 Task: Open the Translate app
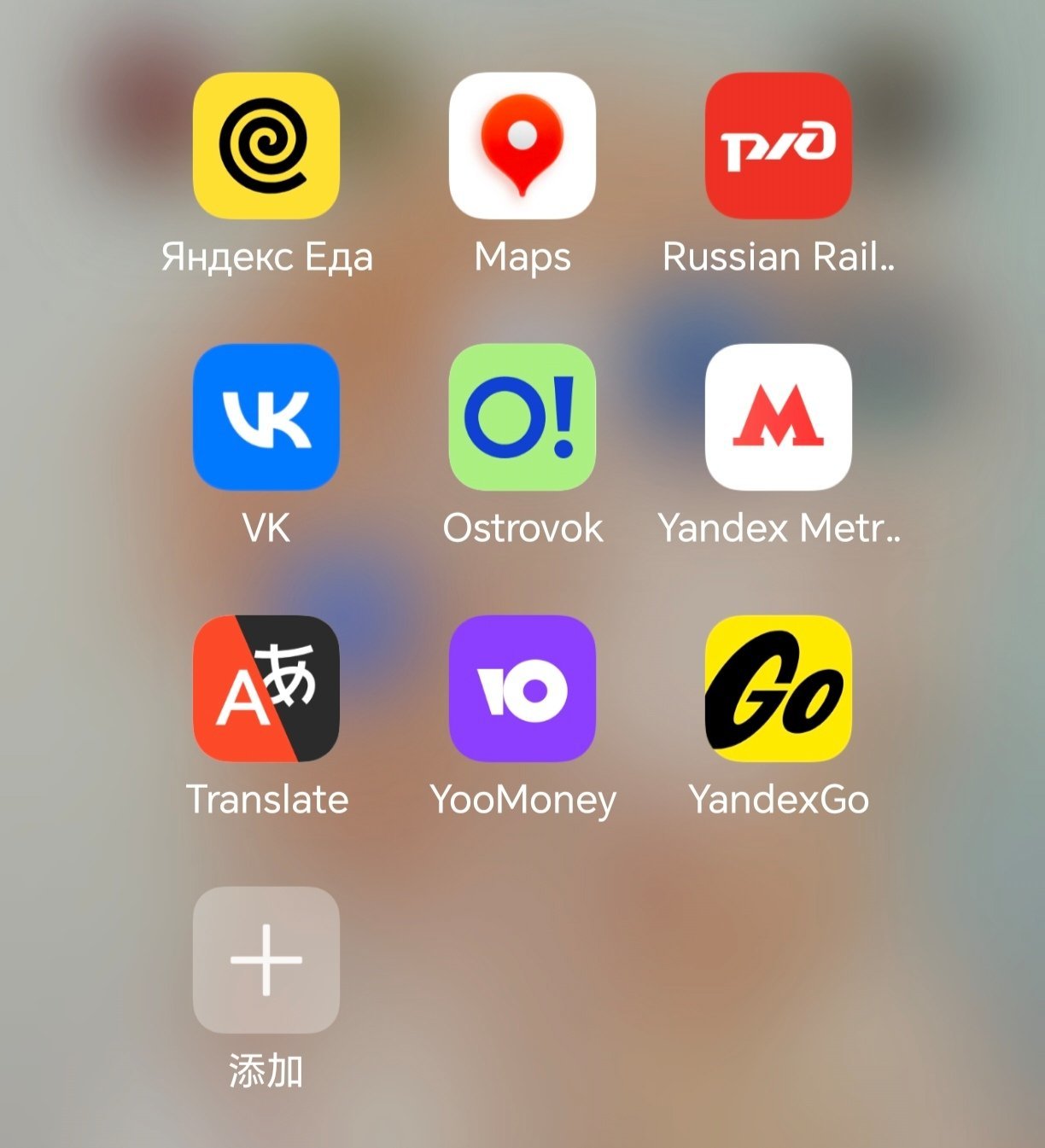coord(266,689)
